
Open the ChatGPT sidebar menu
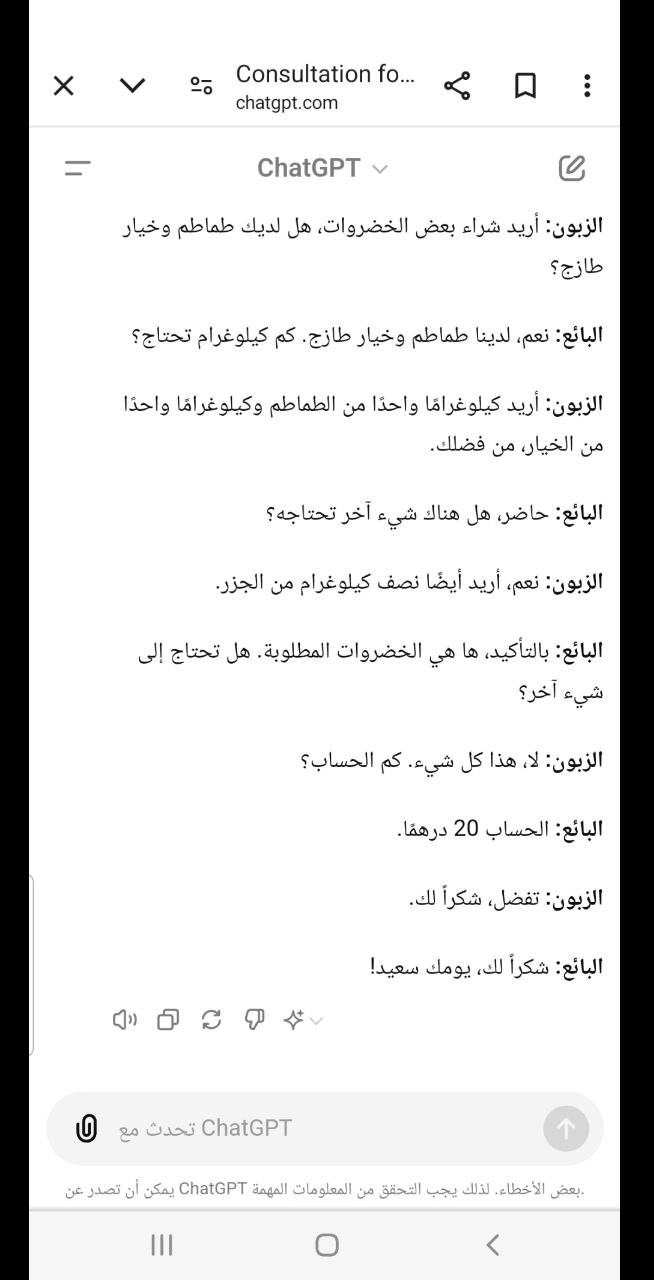point(78,168)
